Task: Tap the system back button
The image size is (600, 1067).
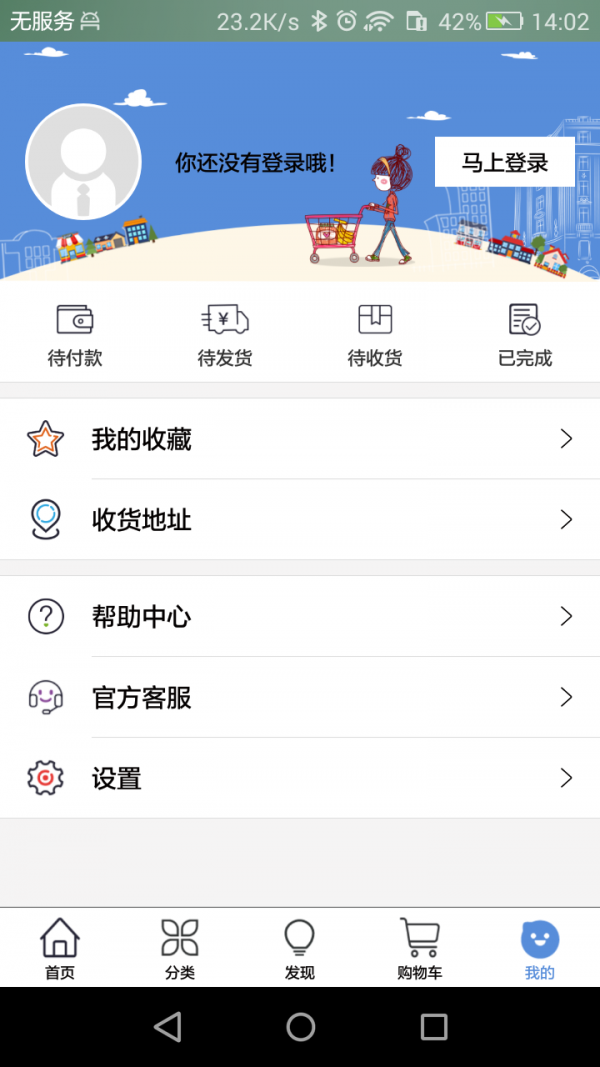Action: tap(168, 1026)
